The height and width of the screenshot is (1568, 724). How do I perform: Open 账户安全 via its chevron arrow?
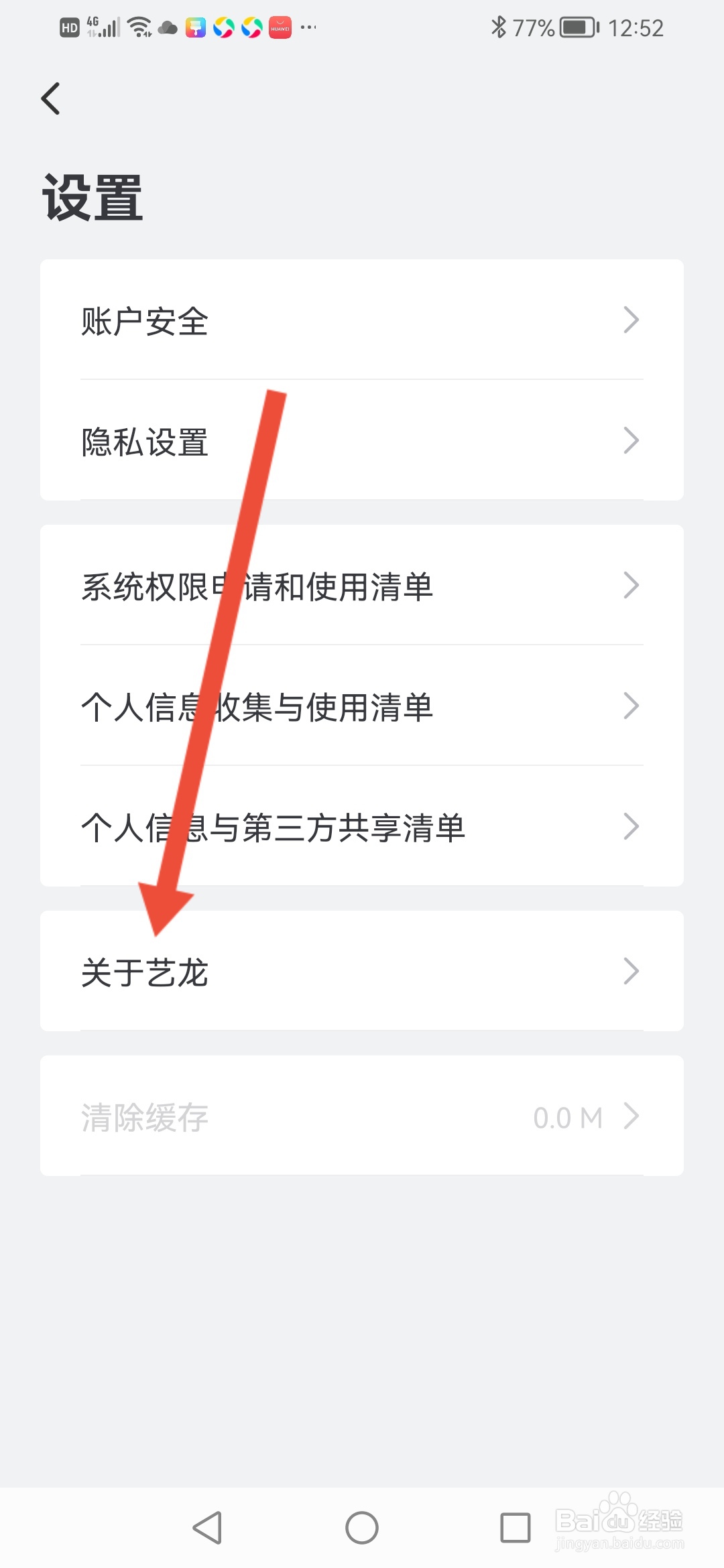pos(631,321)
